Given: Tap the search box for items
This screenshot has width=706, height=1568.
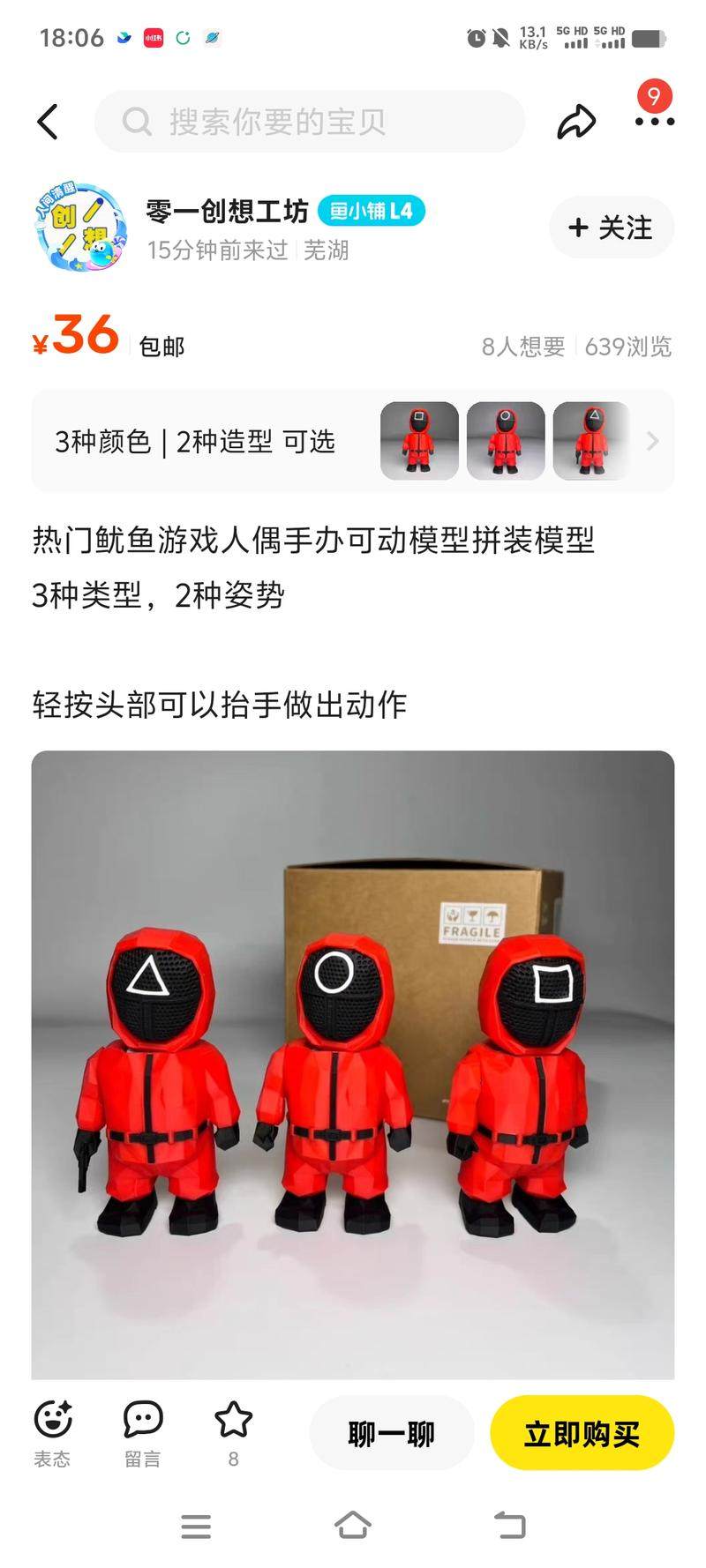Looking at the screenshot, I should point(309,122).
